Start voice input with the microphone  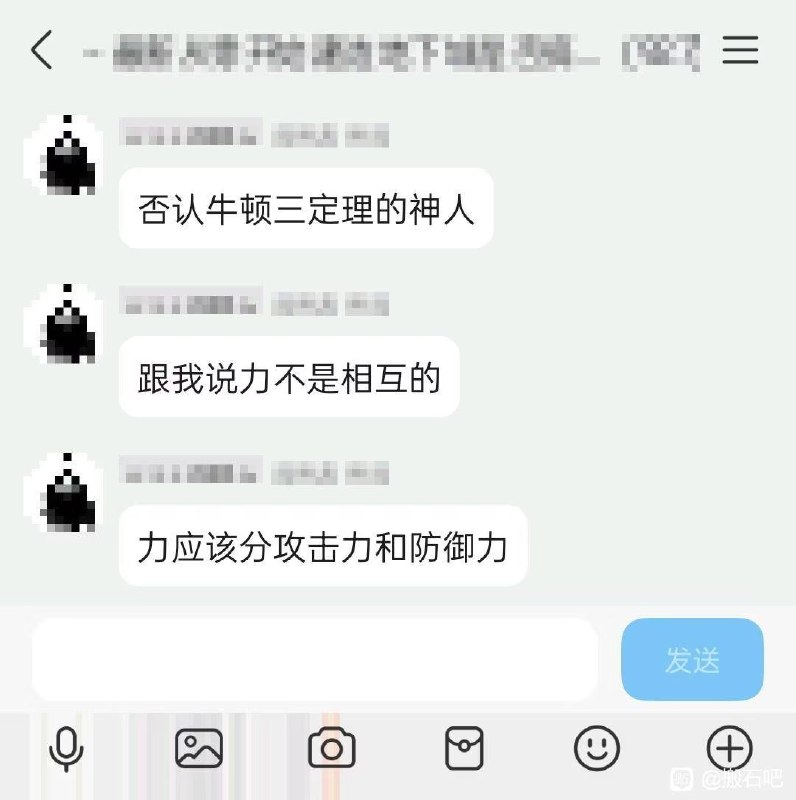(67, 748)
